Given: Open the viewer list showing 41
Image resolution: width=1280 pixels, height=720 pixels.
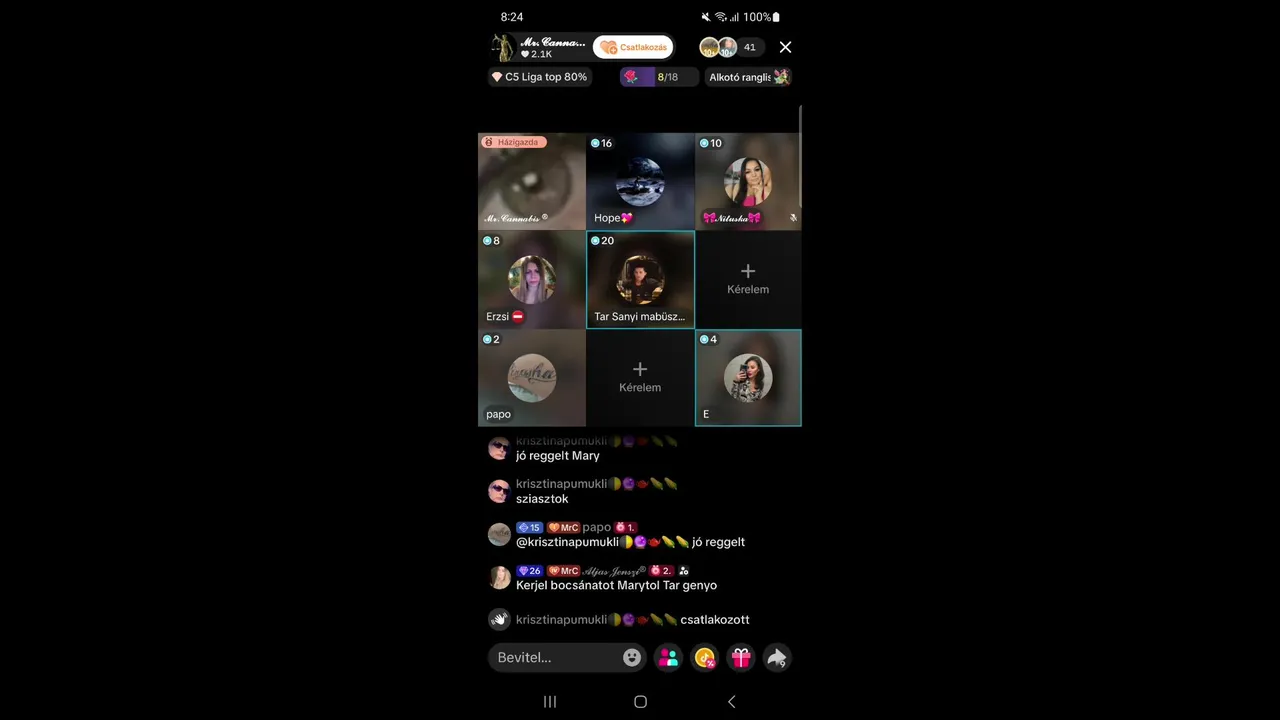Looking at the screenshot, I should coord(749,47).
